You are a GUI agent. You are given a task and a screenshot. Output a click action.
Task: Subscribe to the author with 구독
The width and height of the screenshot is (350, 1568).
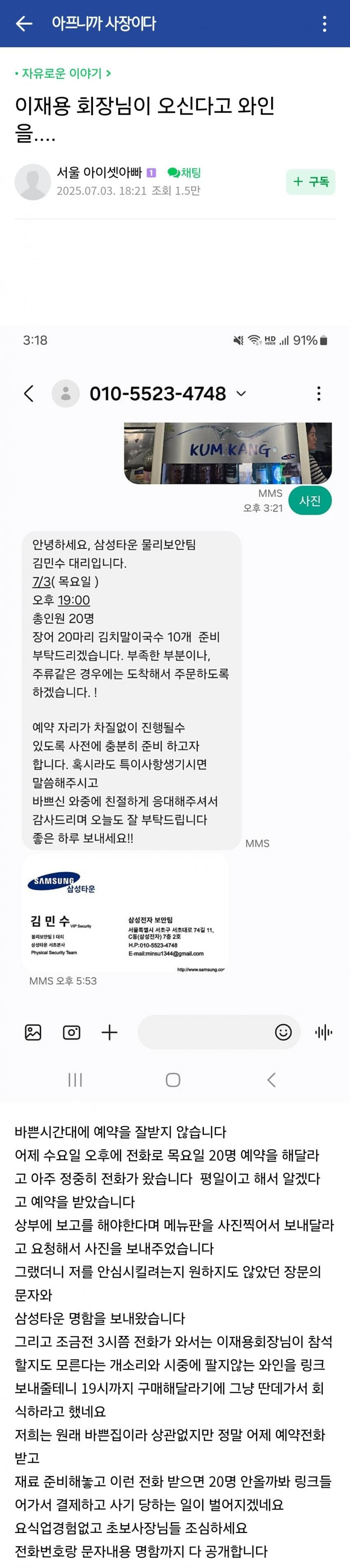[310, 181]
